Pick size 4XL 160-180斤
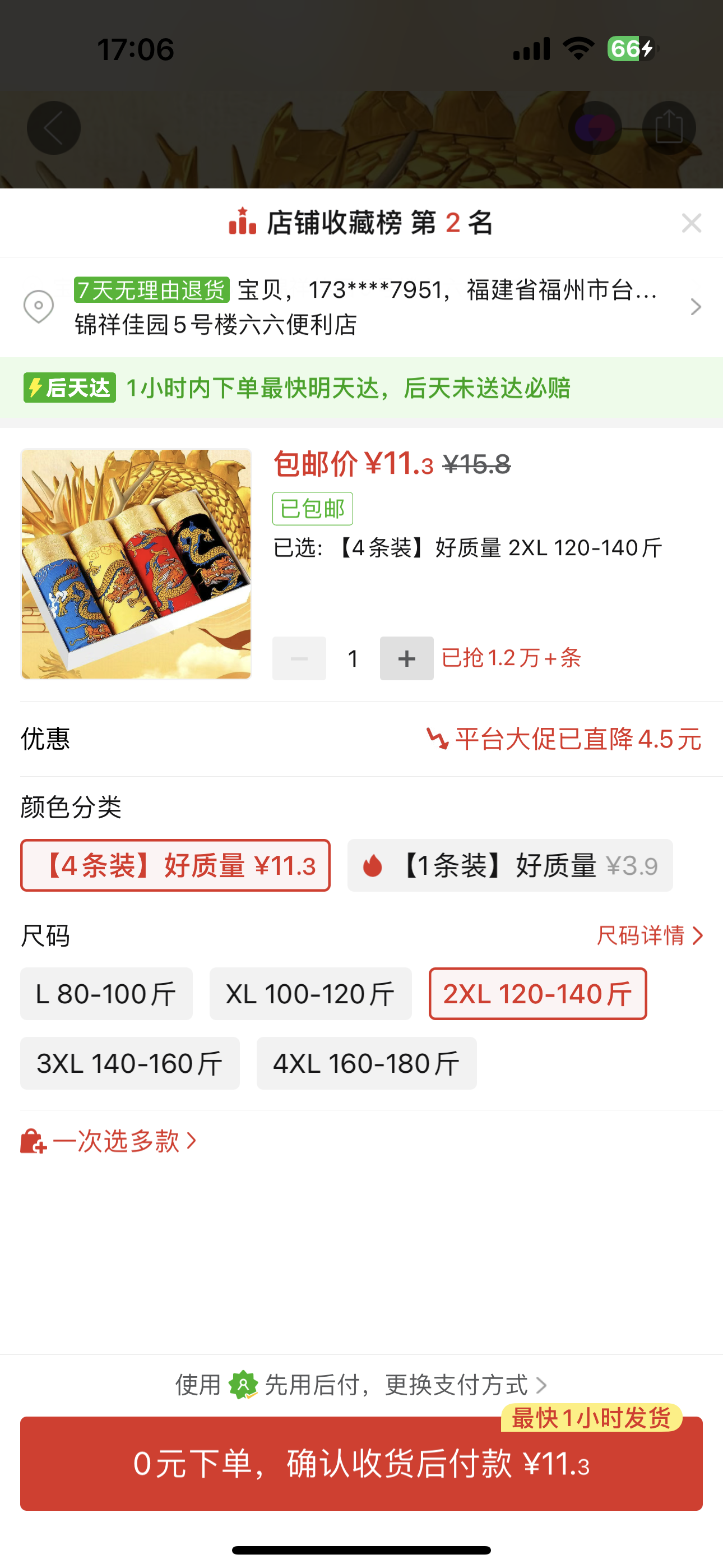Screen dimensions: 723x1568 click(367, 1063)
